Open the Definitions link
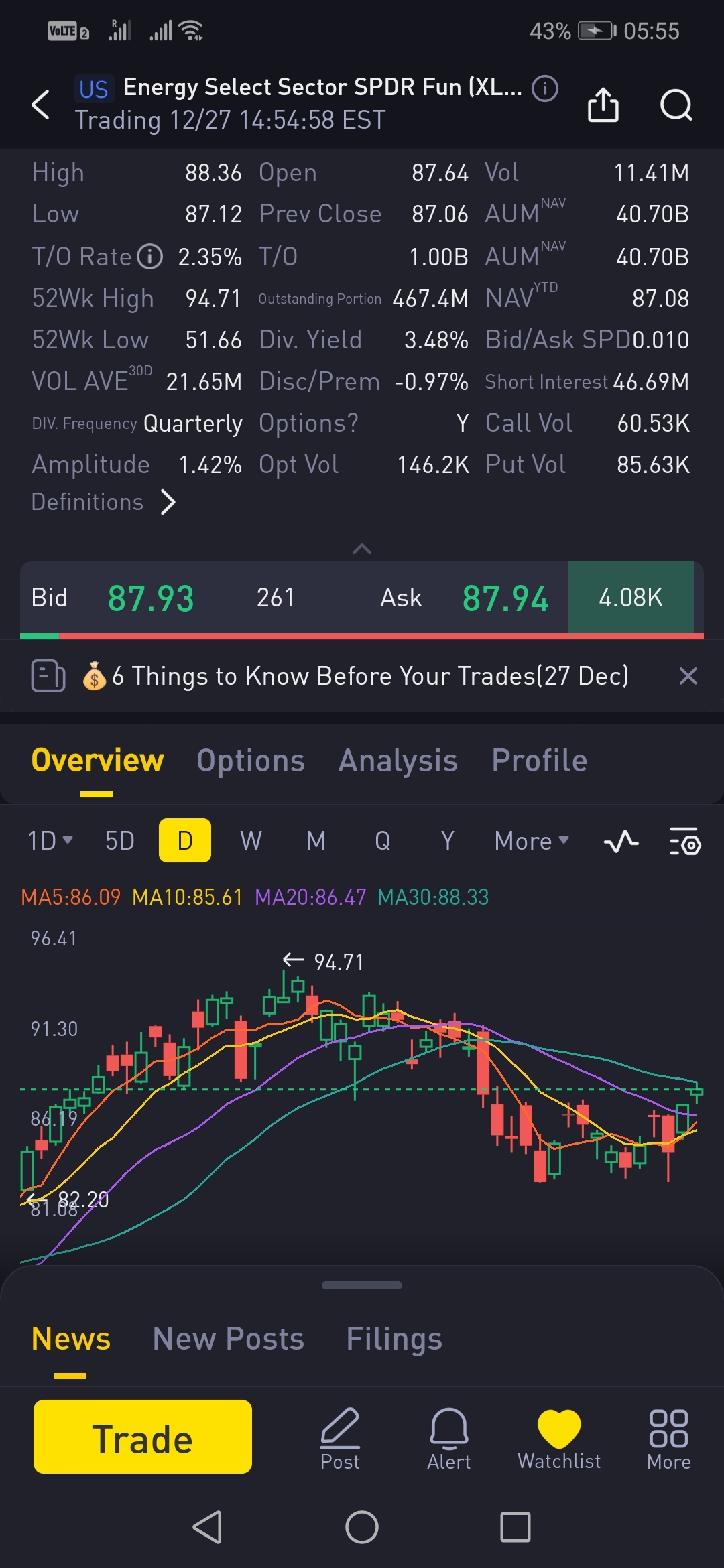This screenshot has height=1568, width=724. (104, 502)
